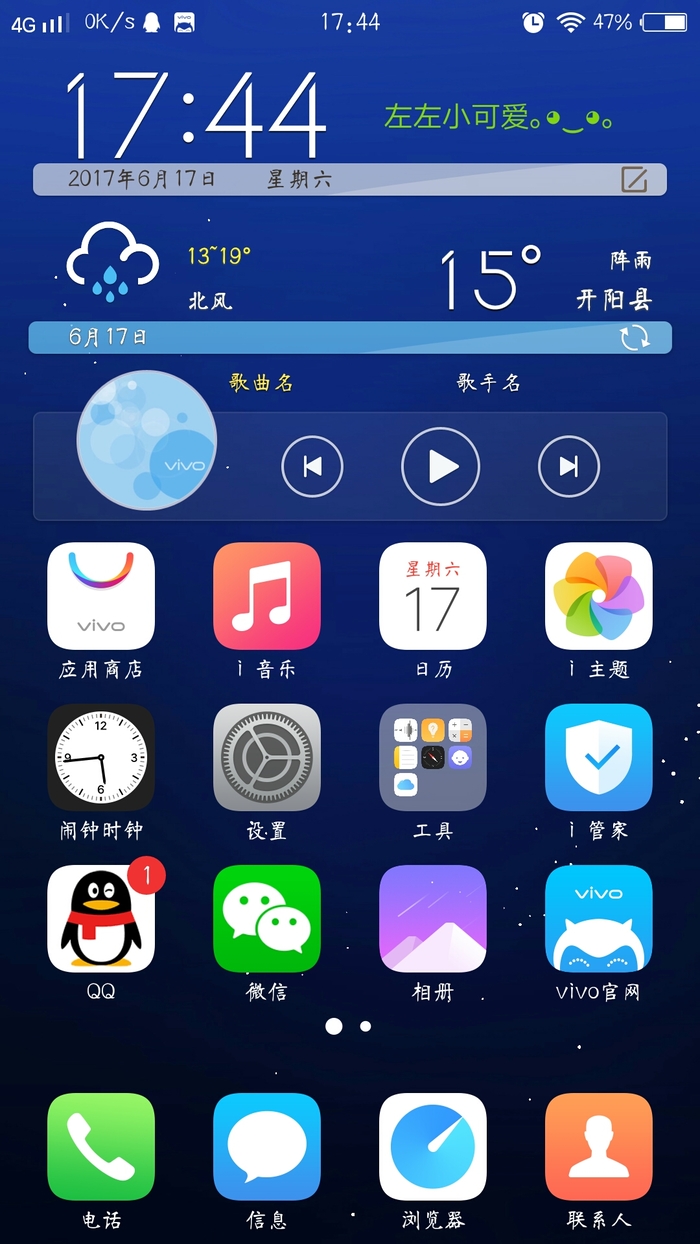
Task: Open 信息 messages
Action: pos(267,1146)
